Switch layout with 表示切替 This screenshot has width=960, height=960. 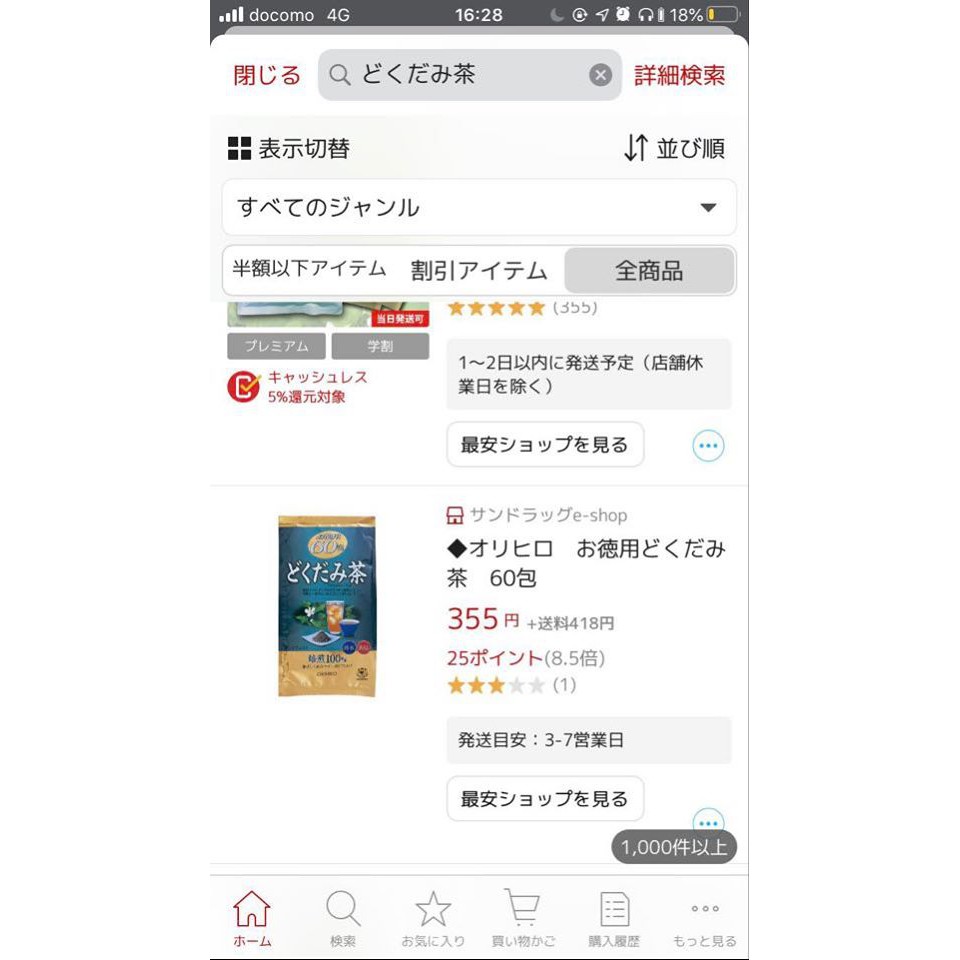click(x=289, y=149)
